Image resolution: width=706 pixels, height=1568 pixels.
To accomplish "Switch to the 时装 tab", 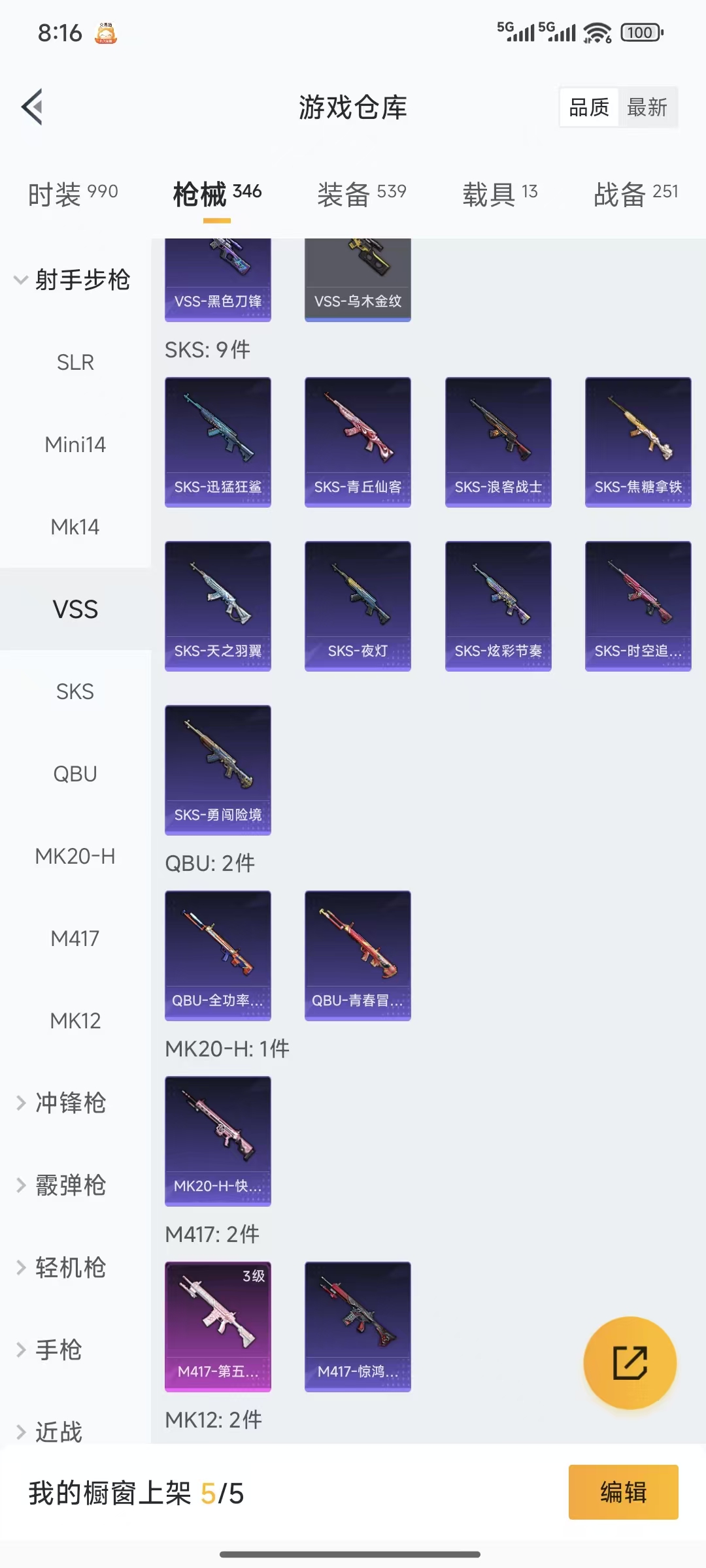I will [x=73, y=193].
